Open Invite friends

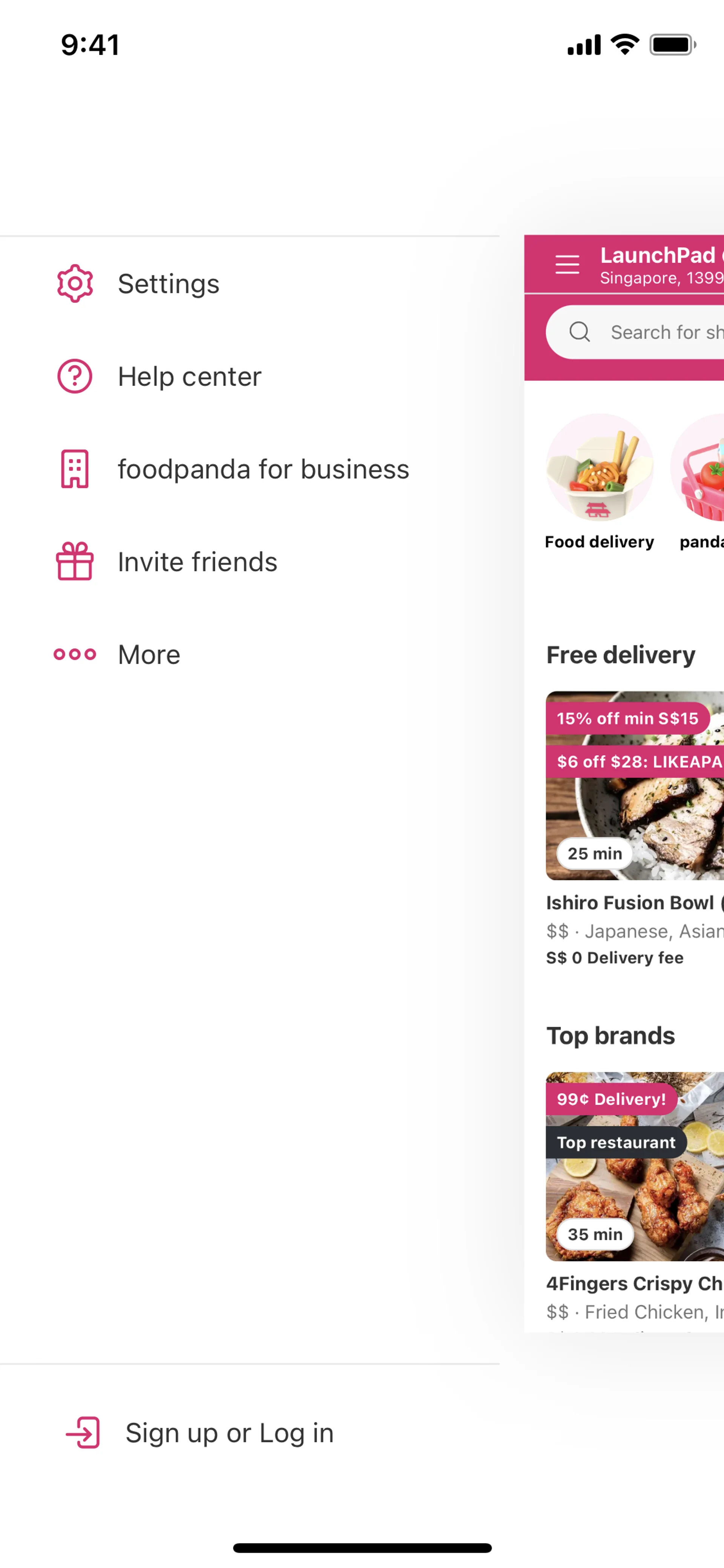197,562
